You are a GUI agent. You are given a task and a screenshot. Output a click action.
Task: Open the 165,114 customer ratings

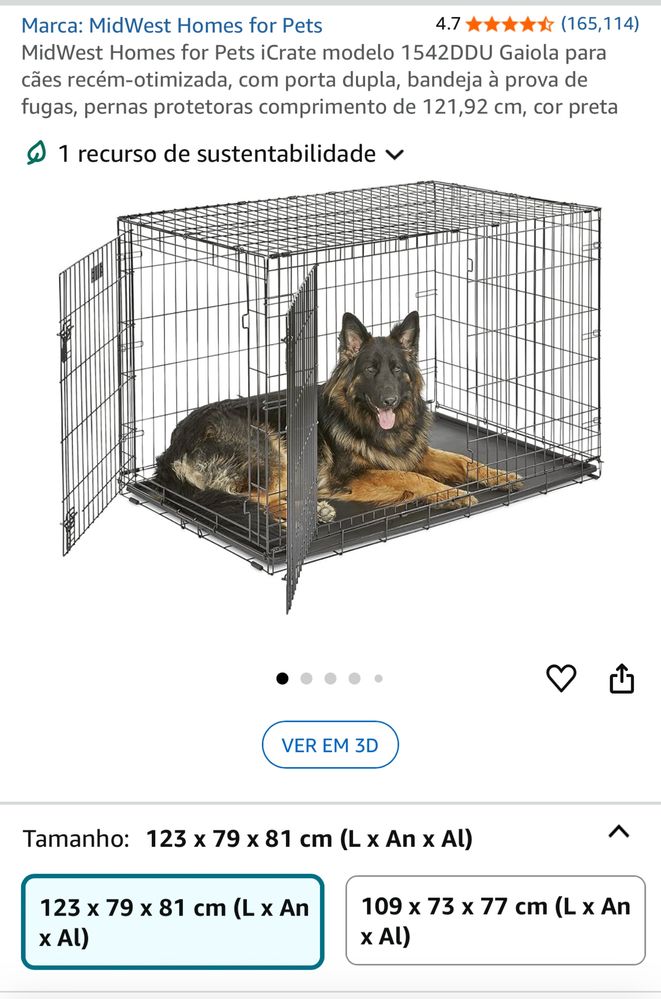[599, 24]
